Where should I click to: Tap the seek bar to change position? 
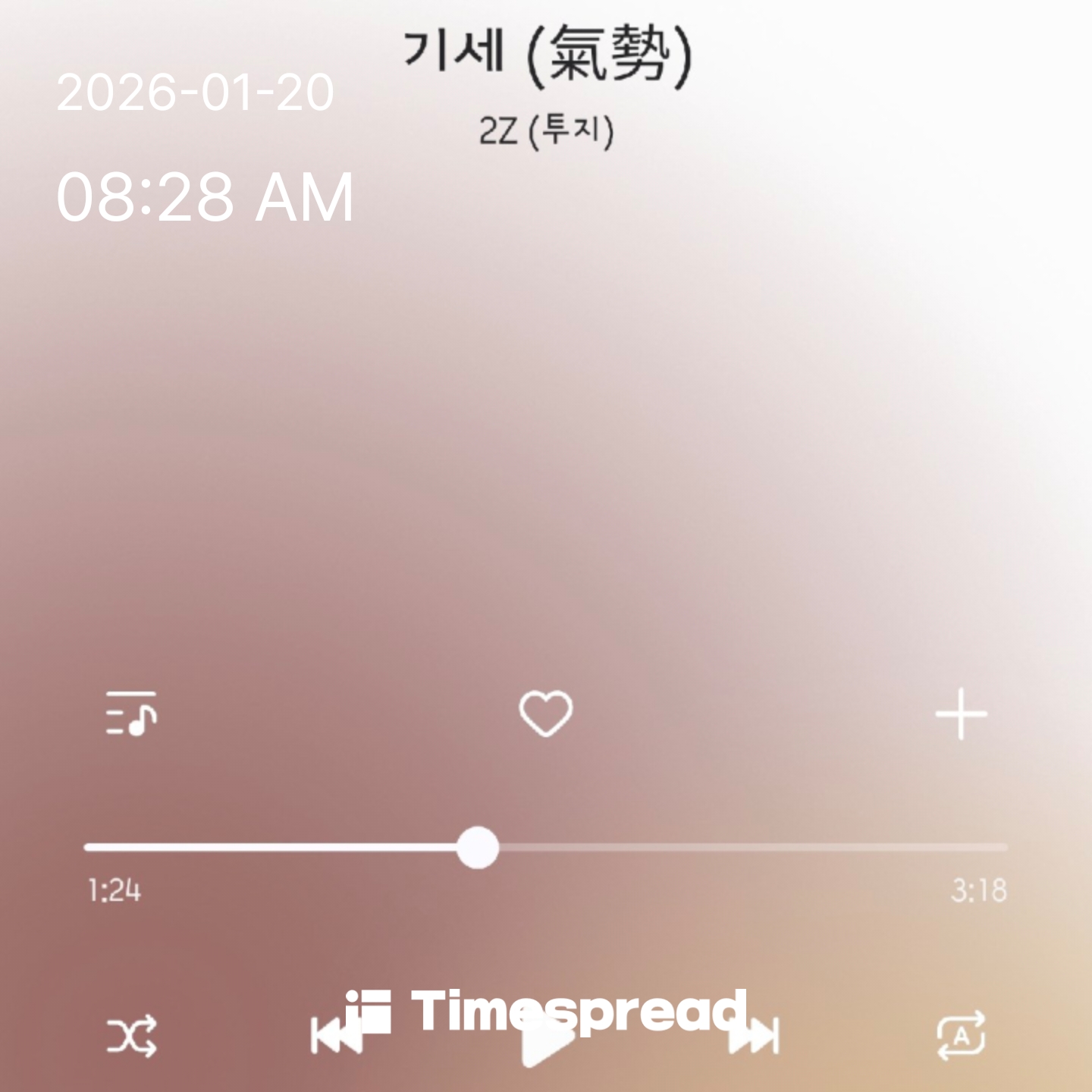pyautogui.click(x=682, y=847)
